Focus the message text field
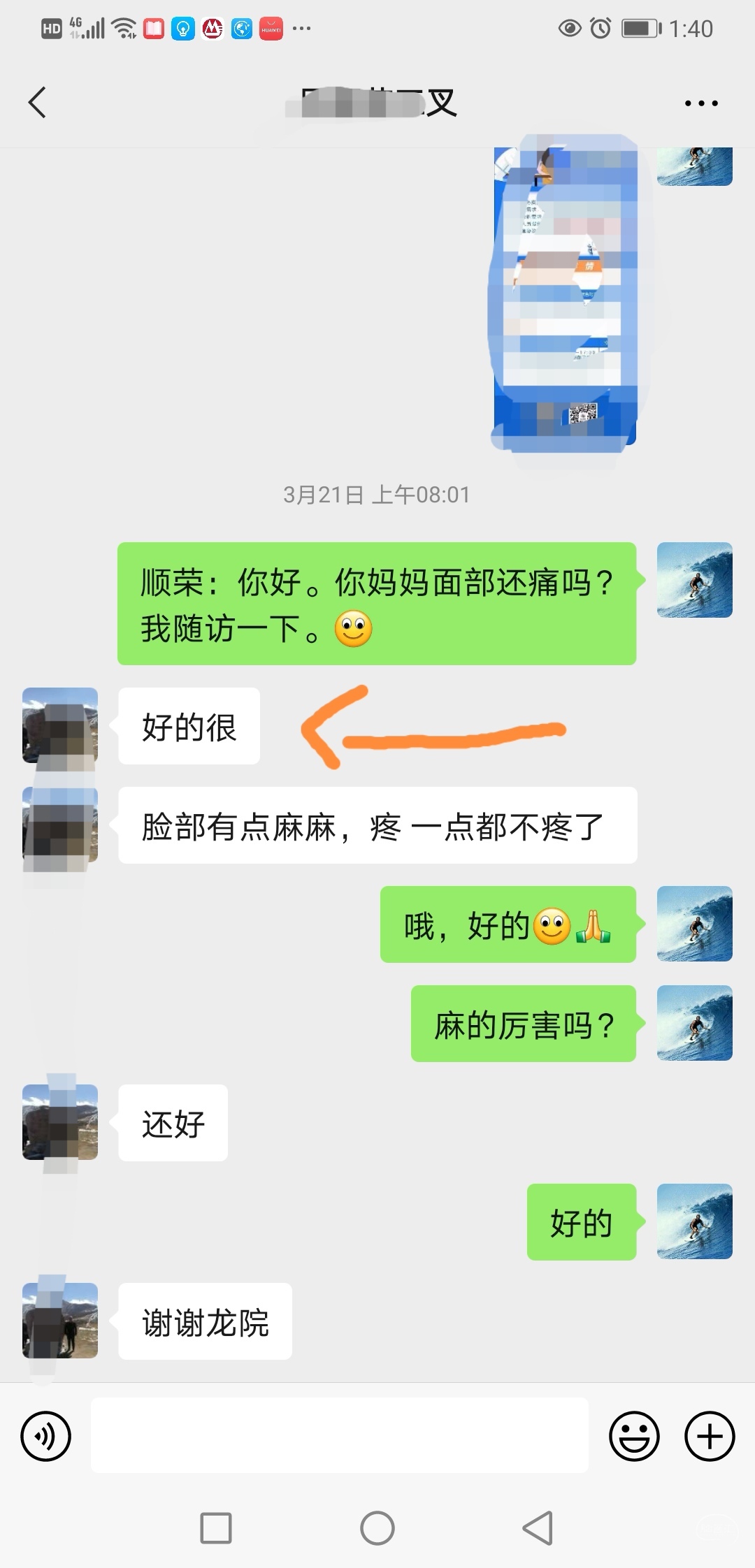The image size is (755, 1568). click(x=340, y=1435)
